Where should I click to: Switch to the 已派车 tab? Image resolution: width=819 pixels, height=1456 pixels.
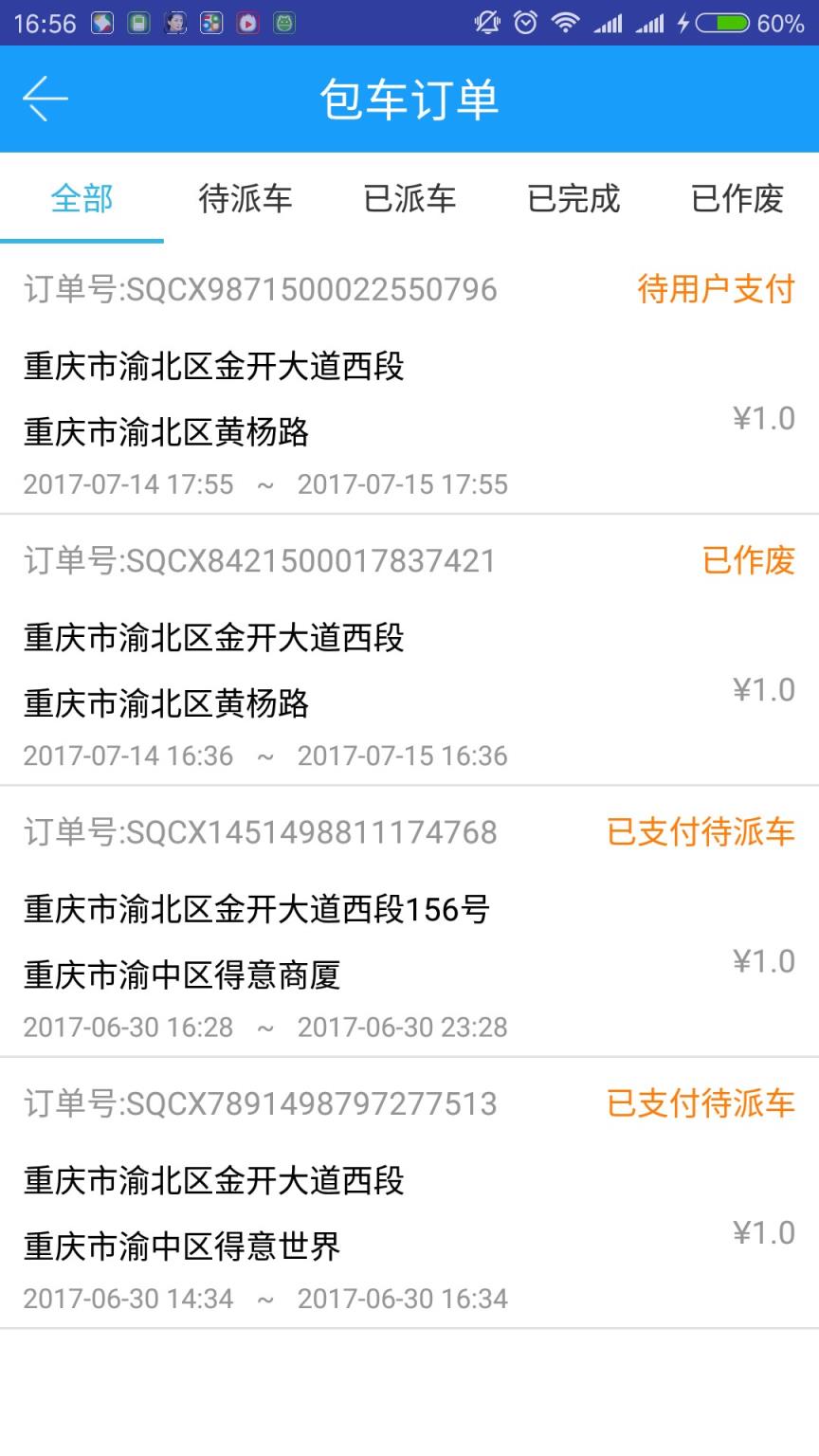tap(409, 199)
